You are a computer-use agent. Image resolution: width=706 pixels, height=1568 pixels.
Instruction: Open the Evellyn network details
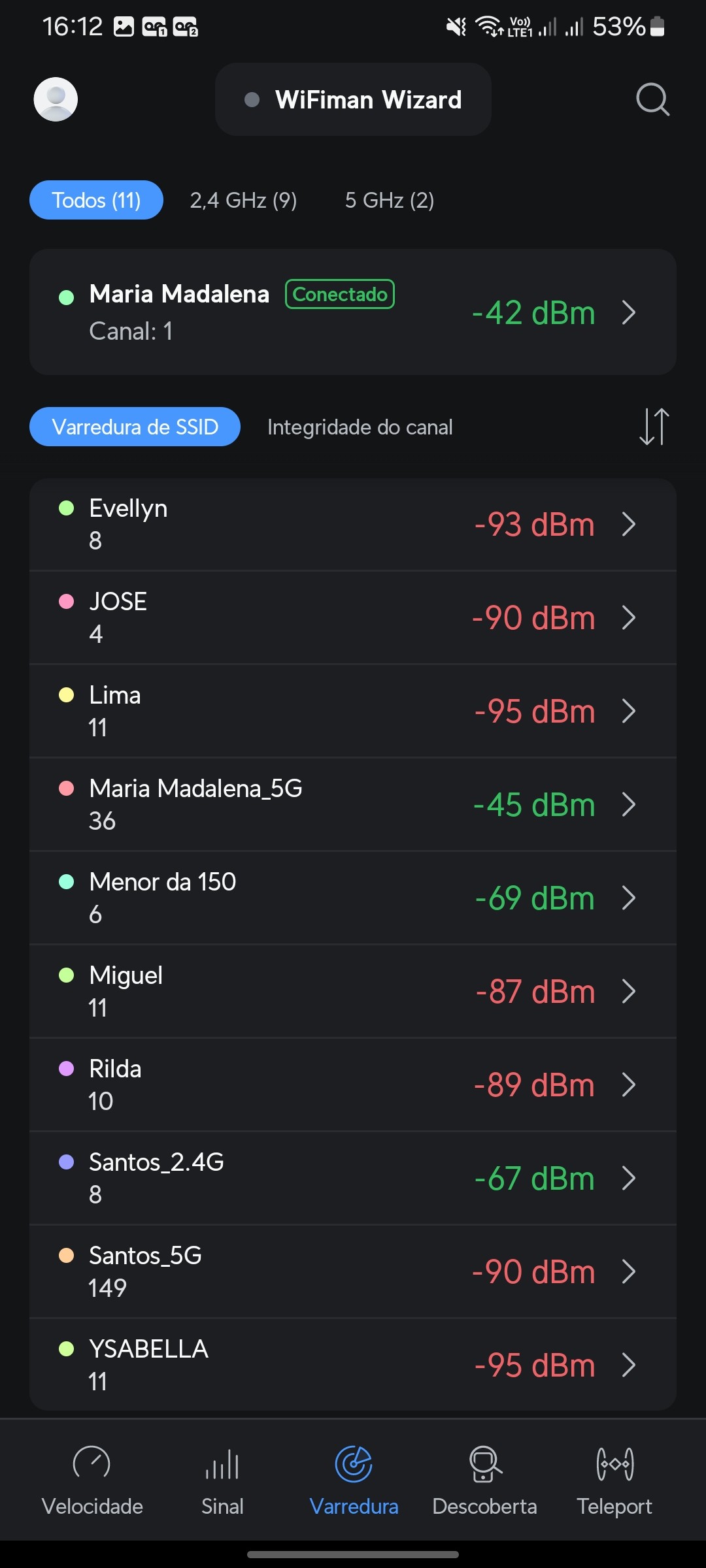click(x=353, y=525)
